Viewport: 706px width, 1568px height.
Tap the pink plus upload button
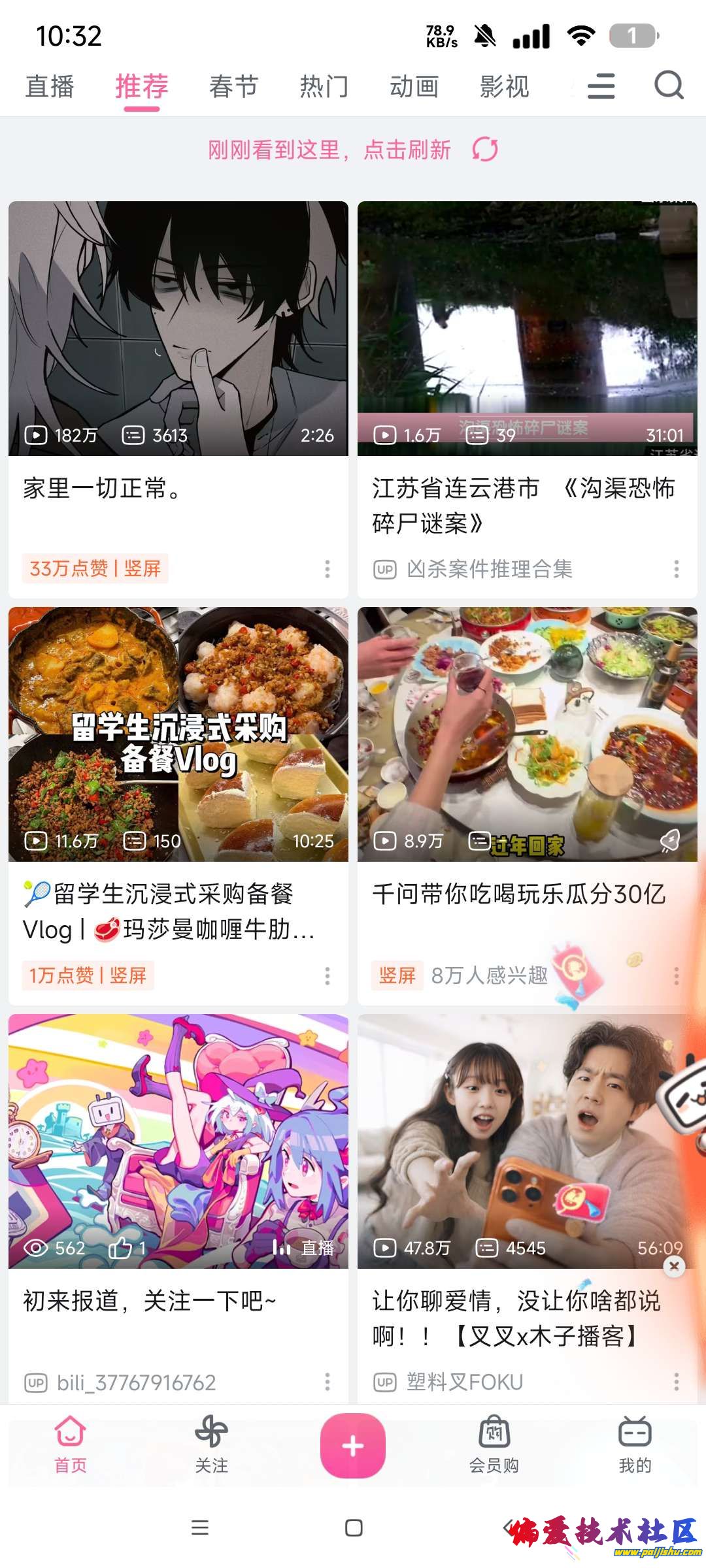tap(353, 1446)
